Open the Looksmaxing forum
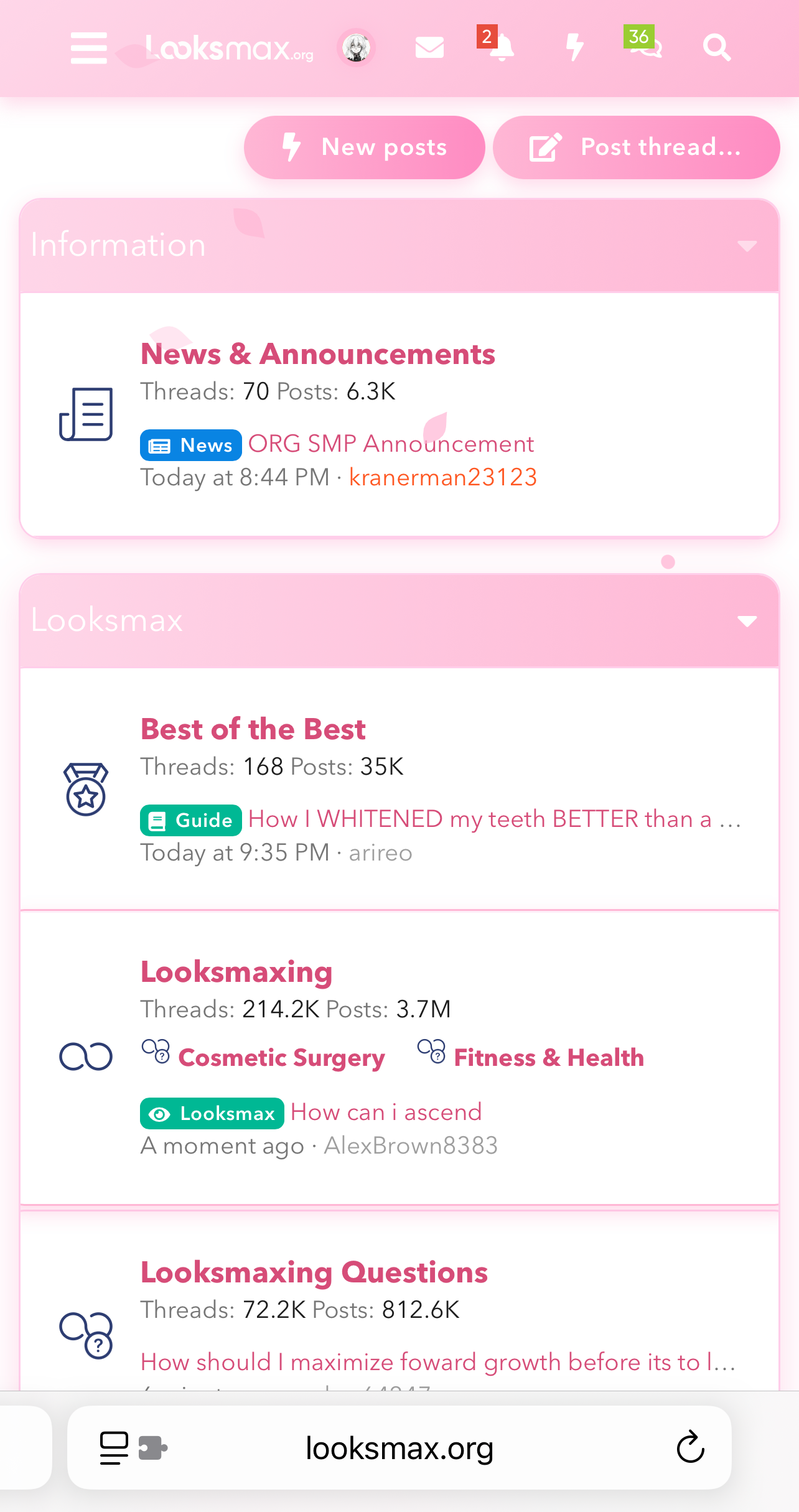The image size is (799, 1512). click(236, 972)
